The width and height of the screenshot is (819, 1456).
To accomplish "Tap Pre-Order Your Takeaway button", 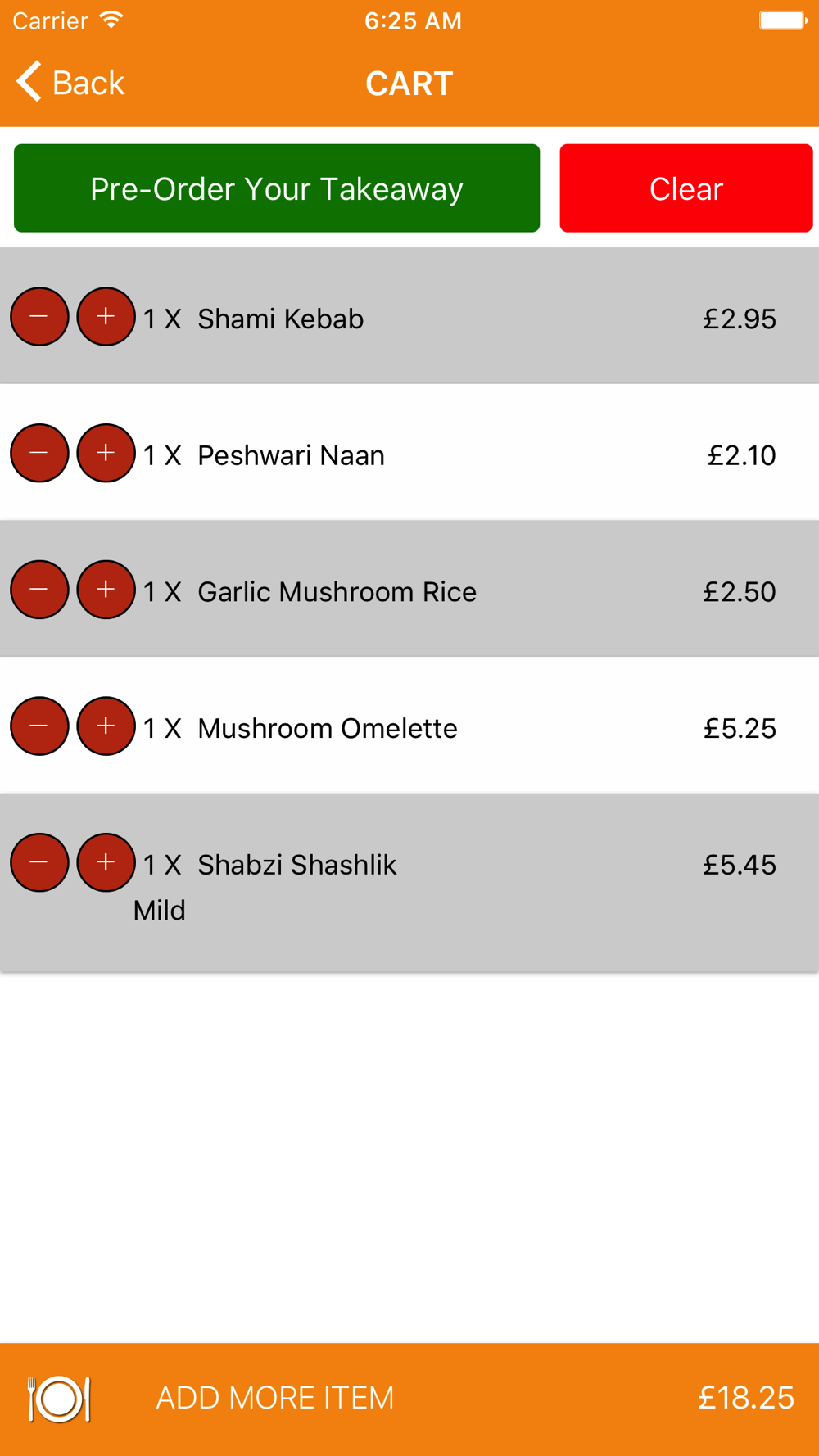I will (277, 188).
